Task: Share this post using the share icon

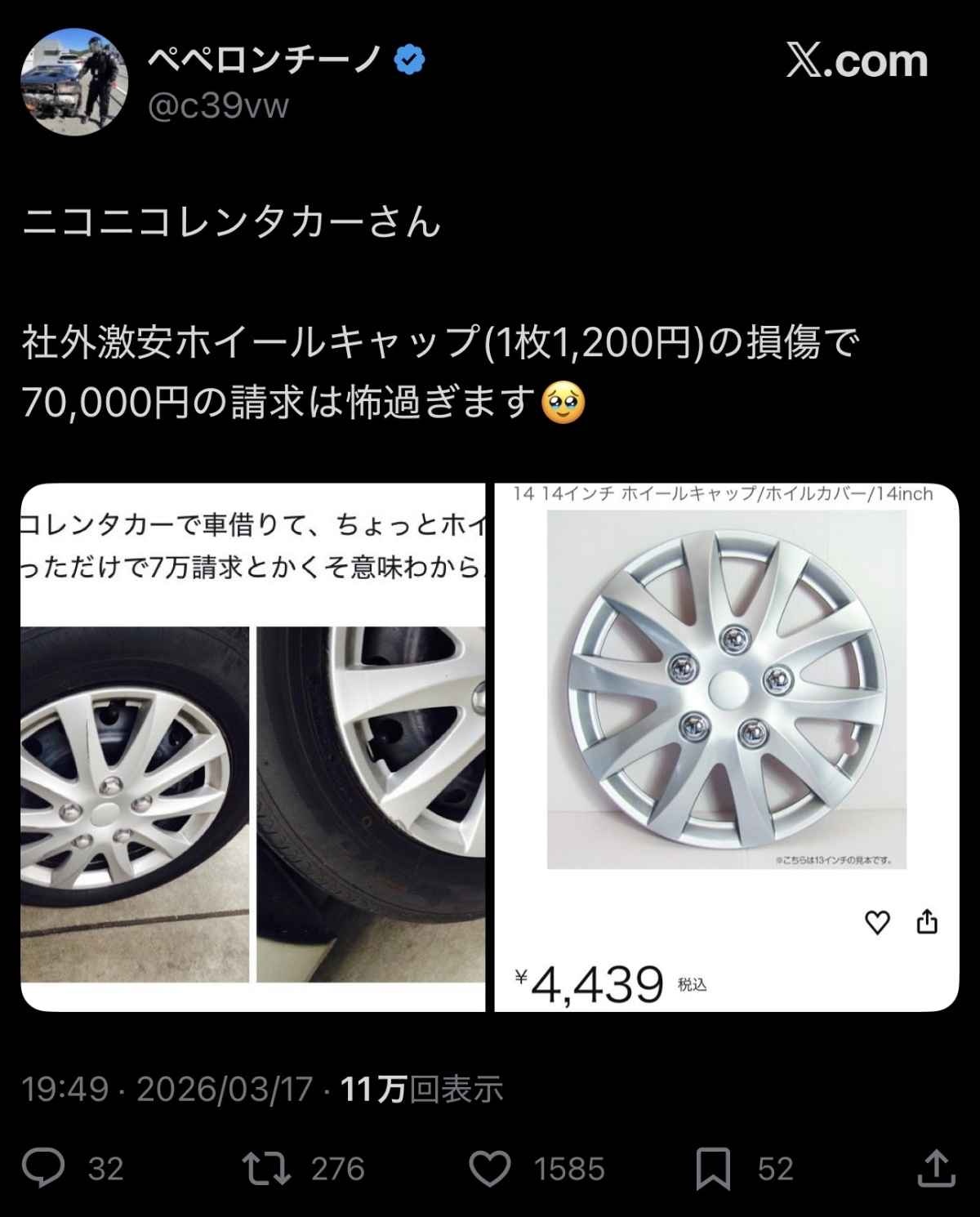Action: [x=936, y=1168]
